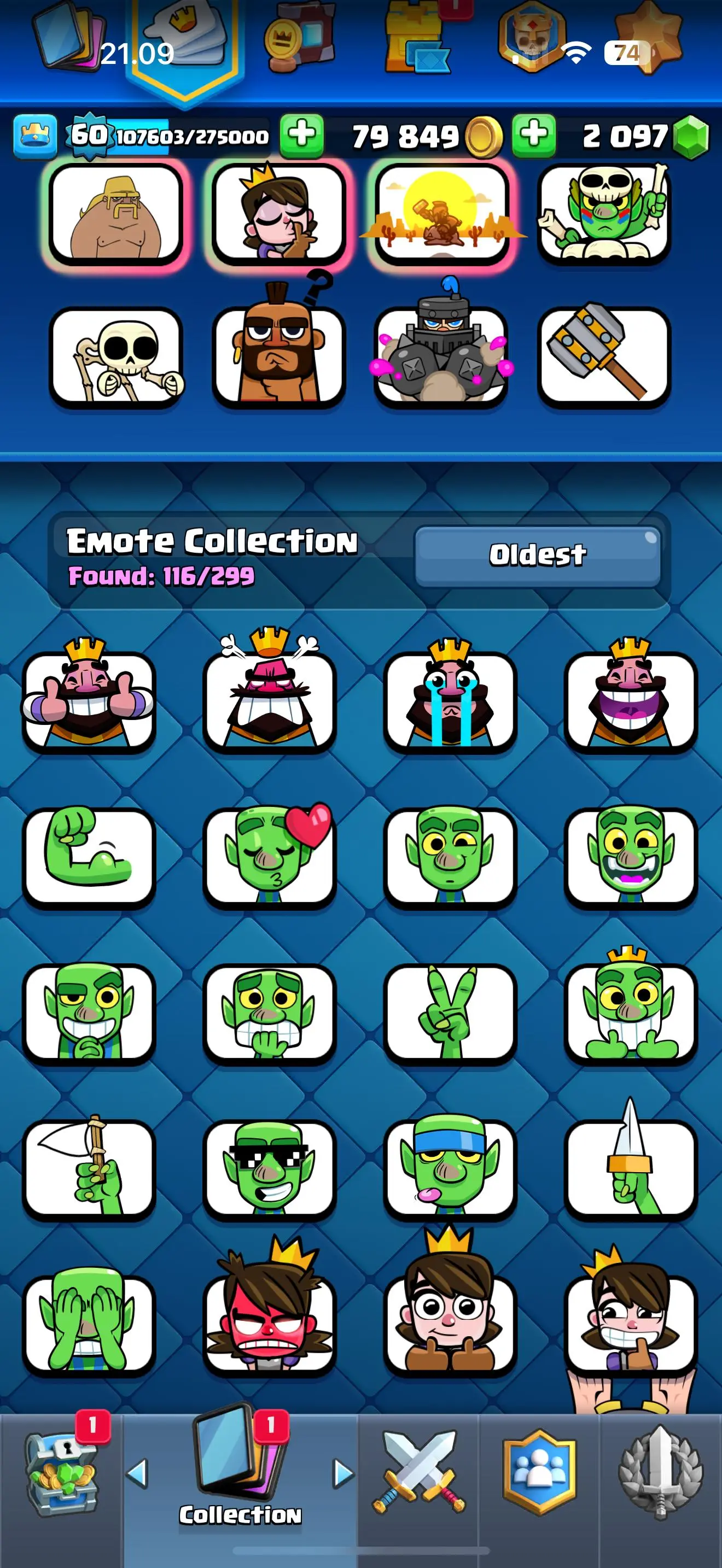Select the crying King emote
The width and height of the screenshot is (722, 1568).
coord(450,700)
